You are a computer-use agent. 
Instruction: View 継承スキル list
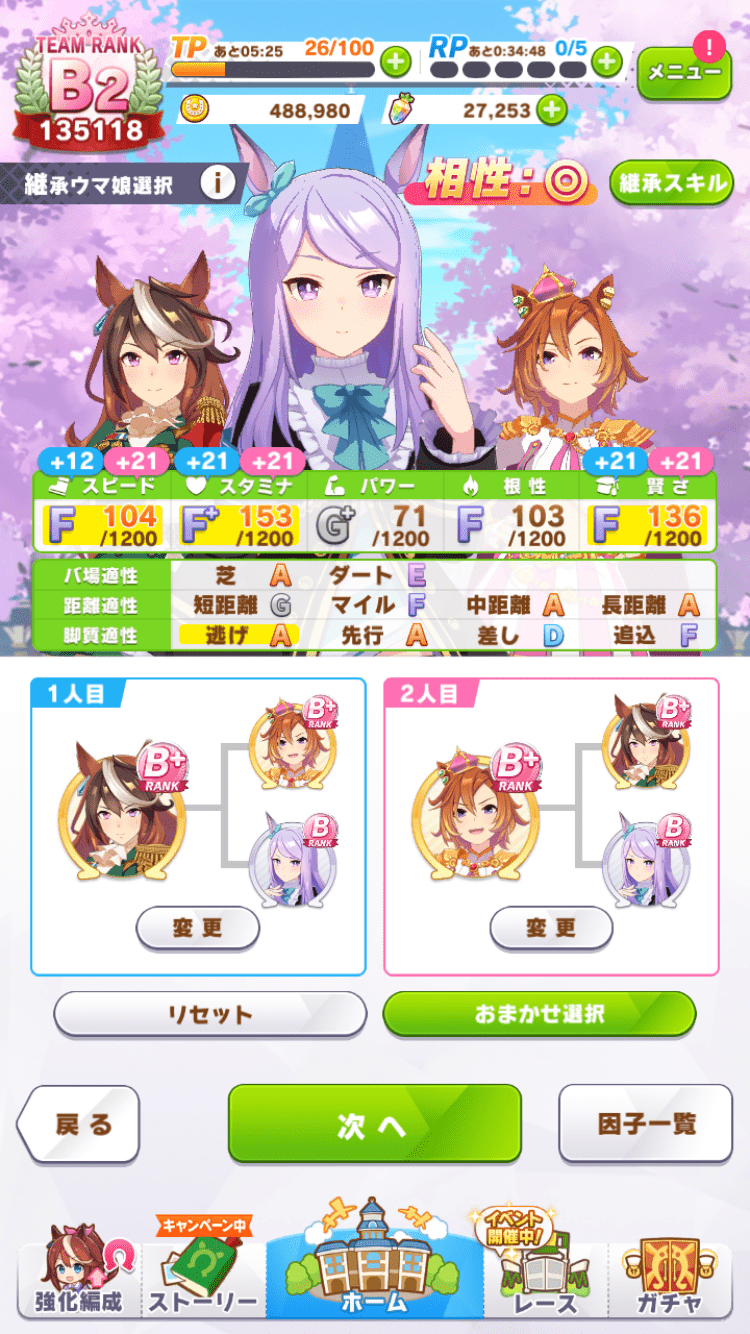pos(672,183)
